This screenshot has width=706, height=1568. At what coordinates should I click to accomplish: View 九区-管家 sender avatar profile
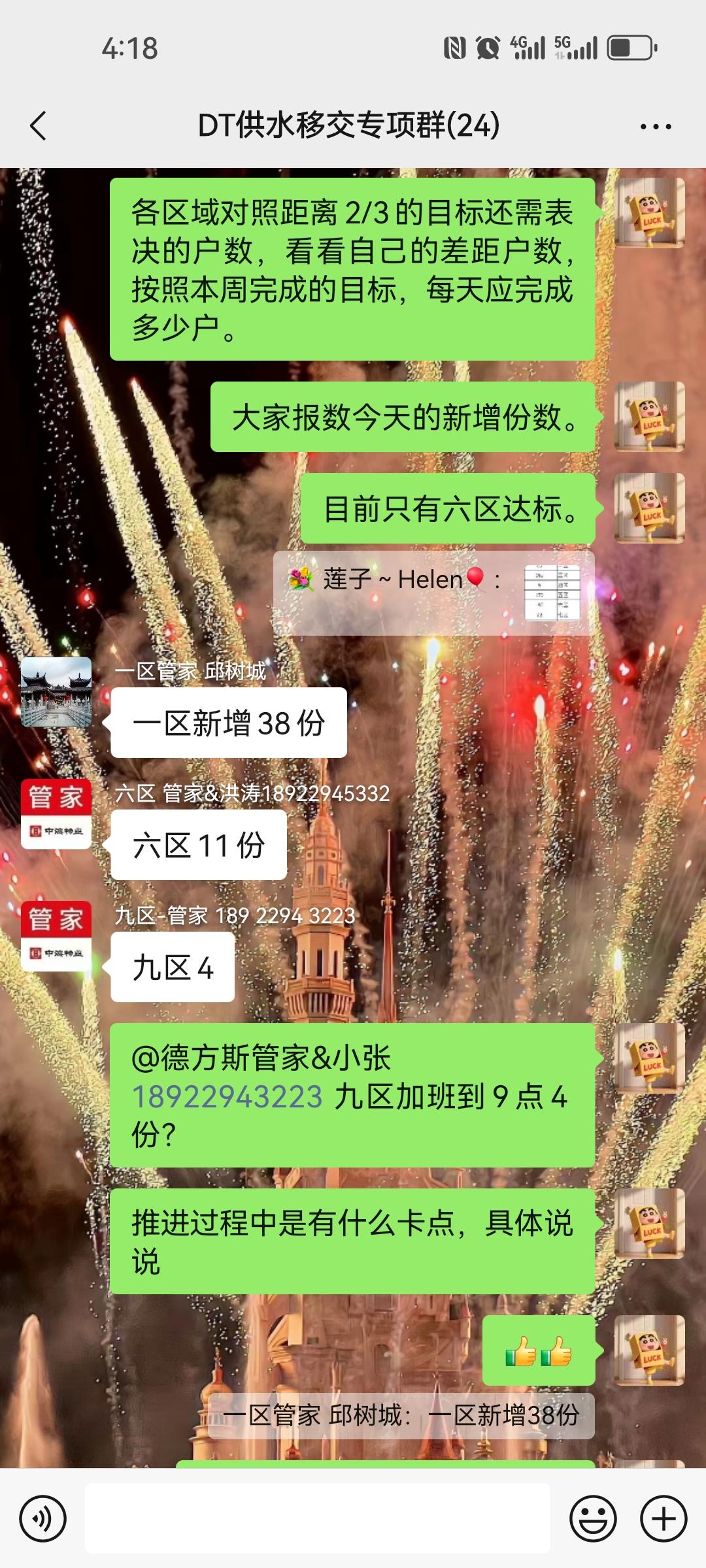56,936
